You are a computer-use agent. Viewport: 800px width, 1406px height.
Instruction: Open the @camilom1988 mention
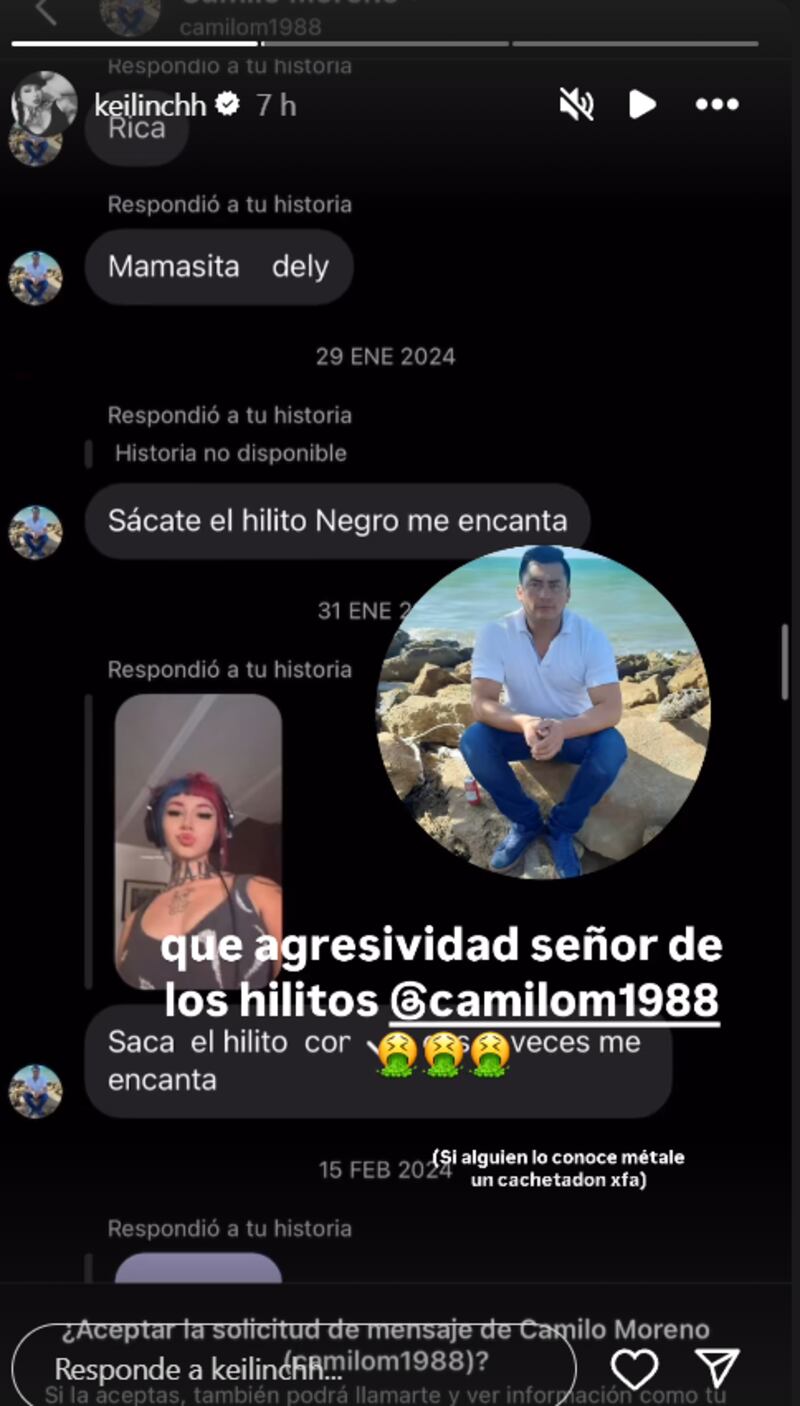(x=554, y=999)
